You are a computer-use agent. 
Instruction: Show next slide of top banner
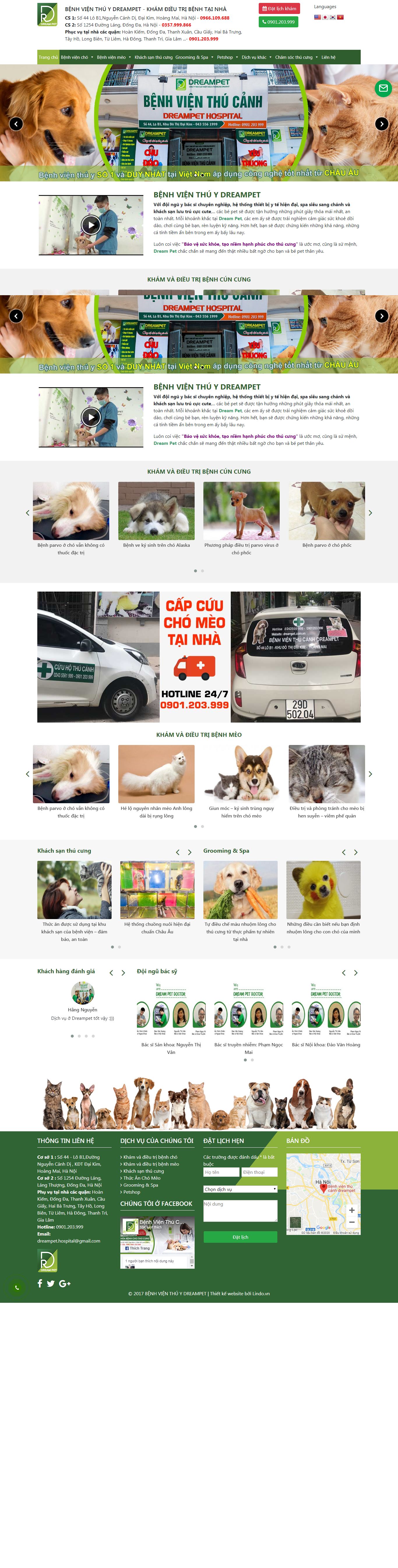click(x=382, y=123)
